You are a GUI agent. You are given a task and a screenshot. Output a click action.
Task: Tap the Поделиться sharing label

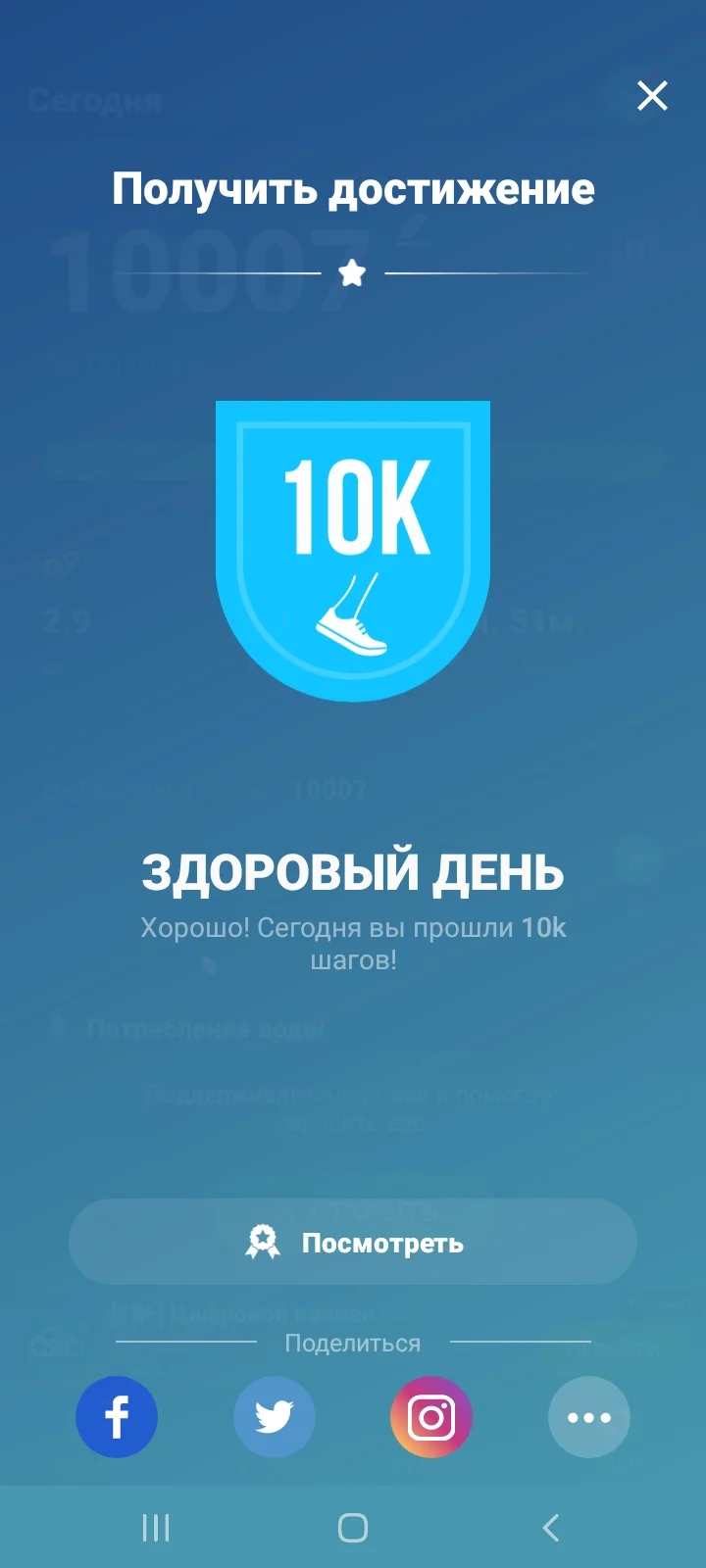click(353, 1343)
